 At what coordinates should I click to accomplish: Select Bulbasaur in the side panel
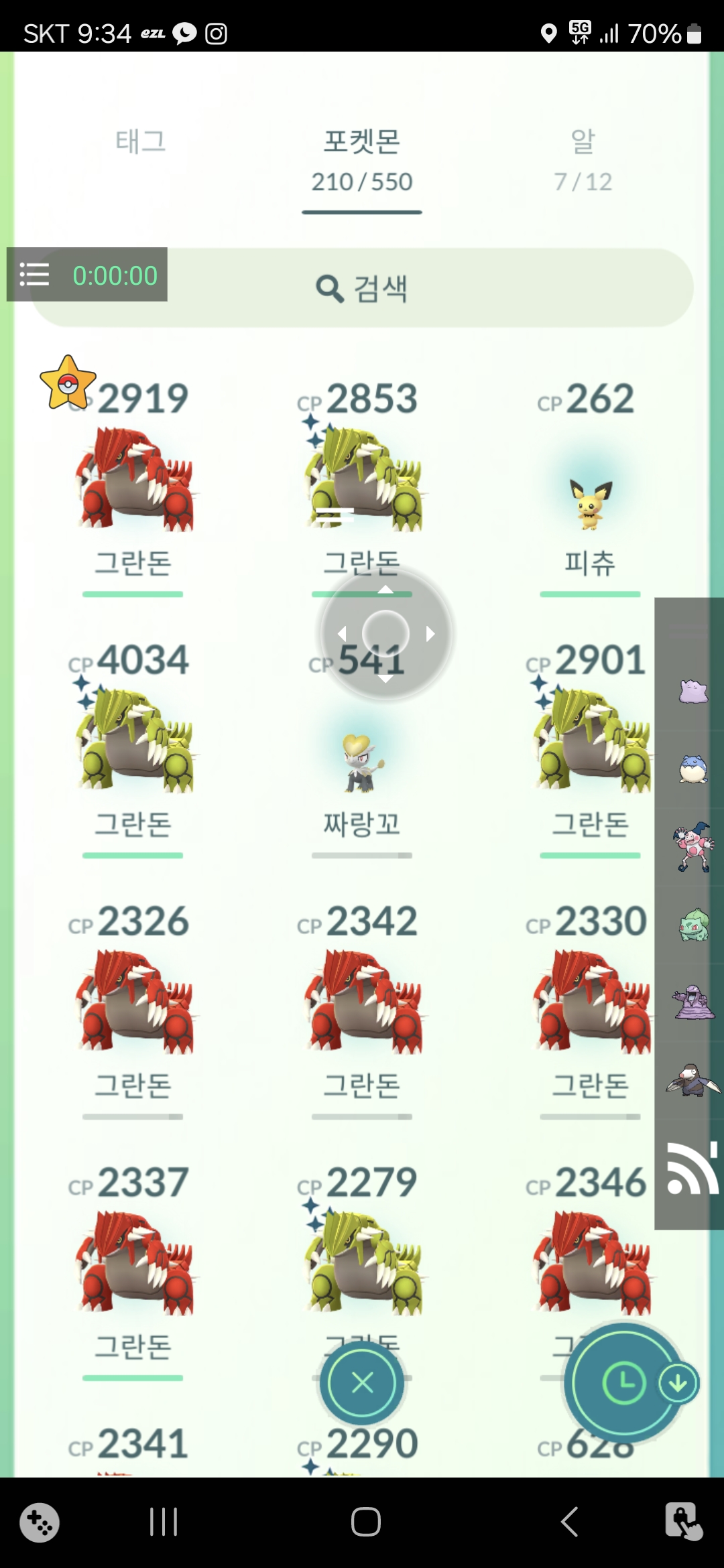point(693,925)
